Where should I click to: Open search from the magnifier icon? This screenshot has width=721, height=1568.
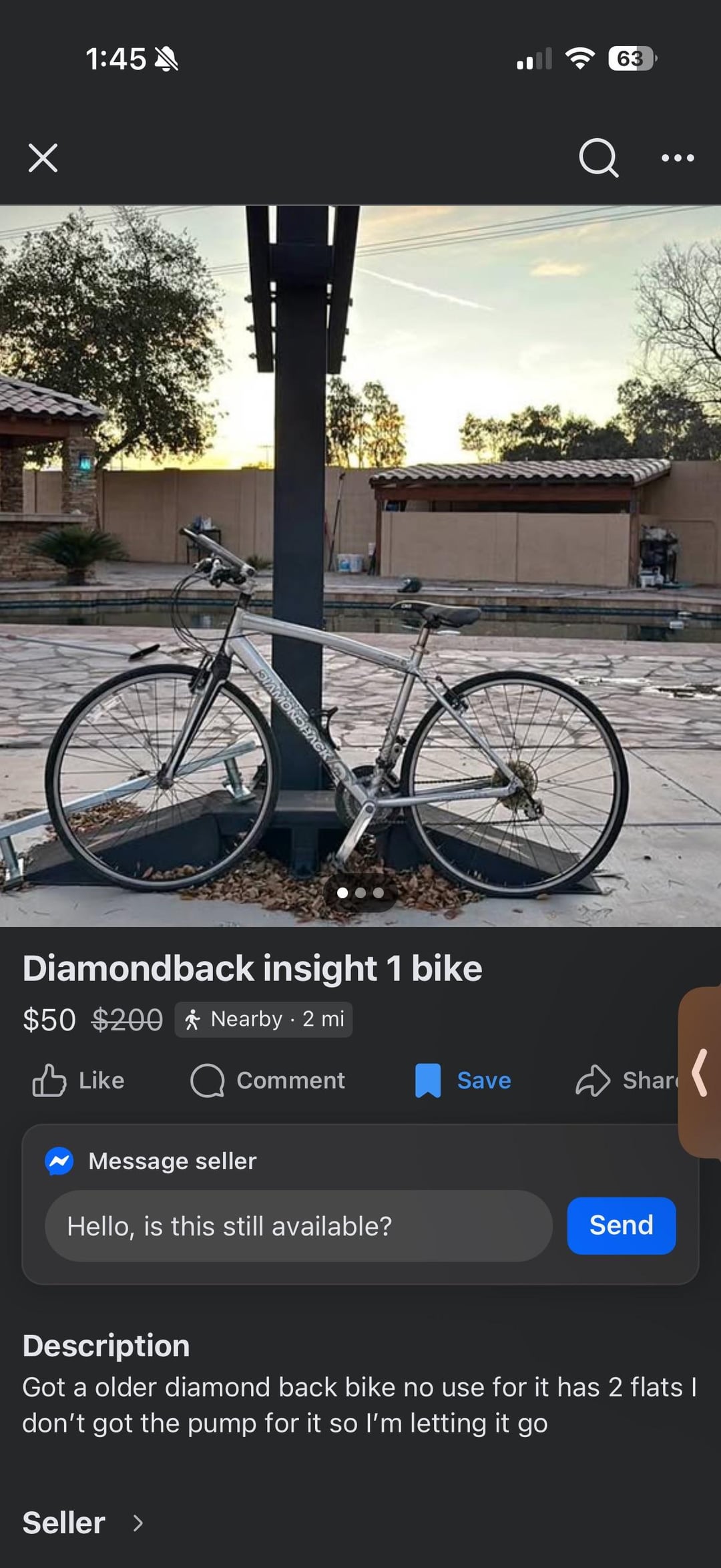tap(598, 158)
